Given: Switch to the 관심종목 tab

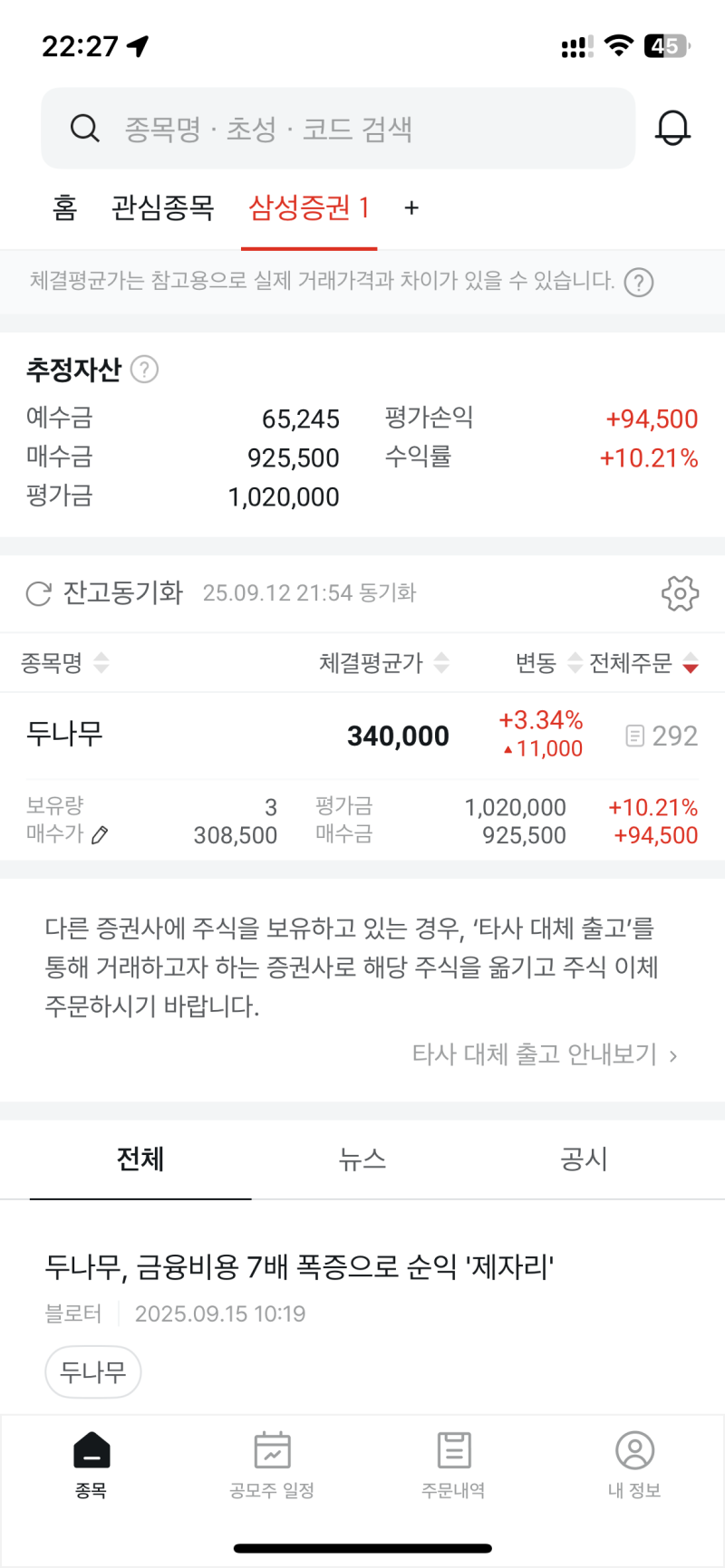Looking at the screenshot, I should pos(164,207).
